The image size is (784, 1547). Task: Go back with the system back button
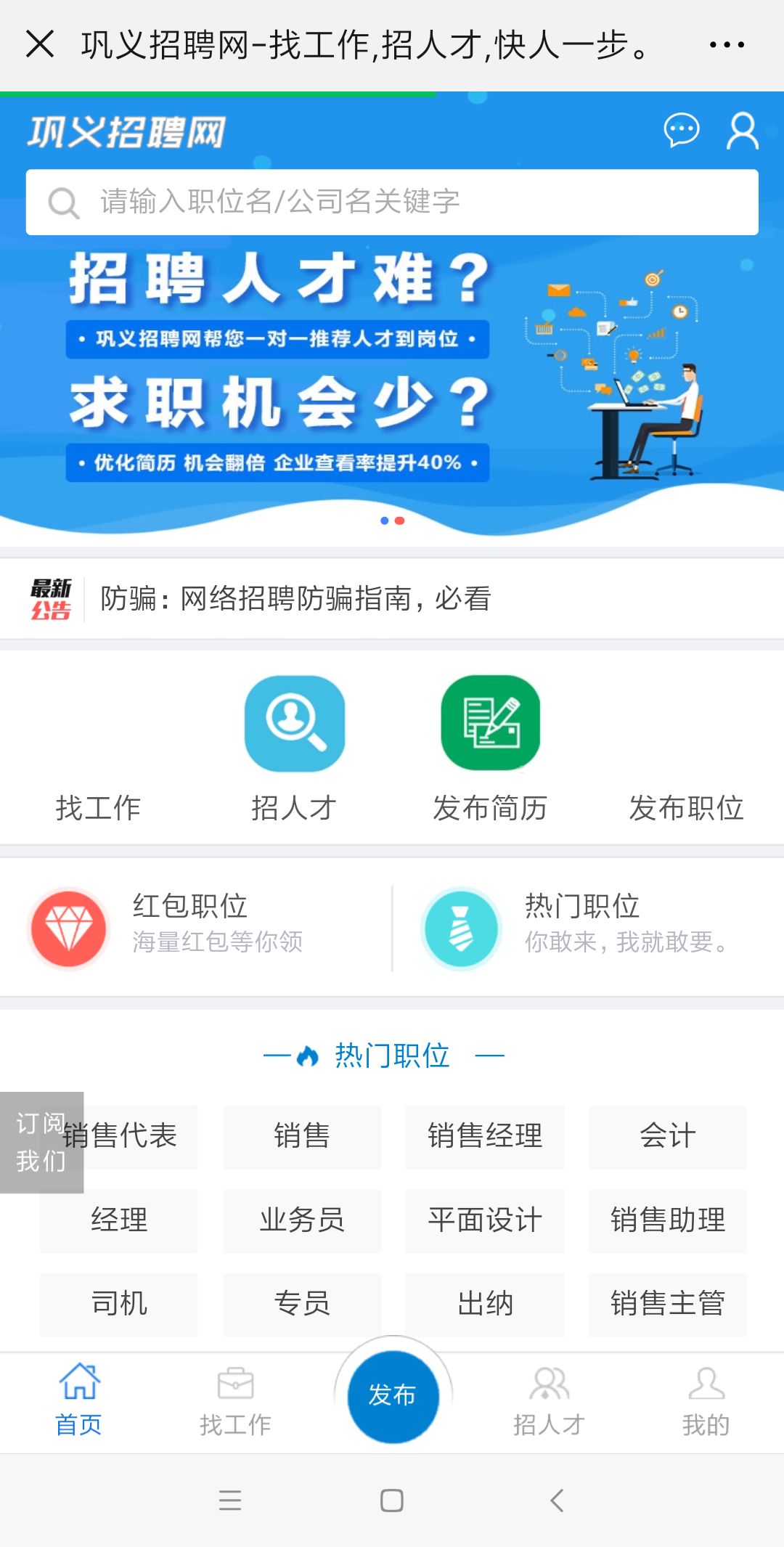[x=557, y=1500]
